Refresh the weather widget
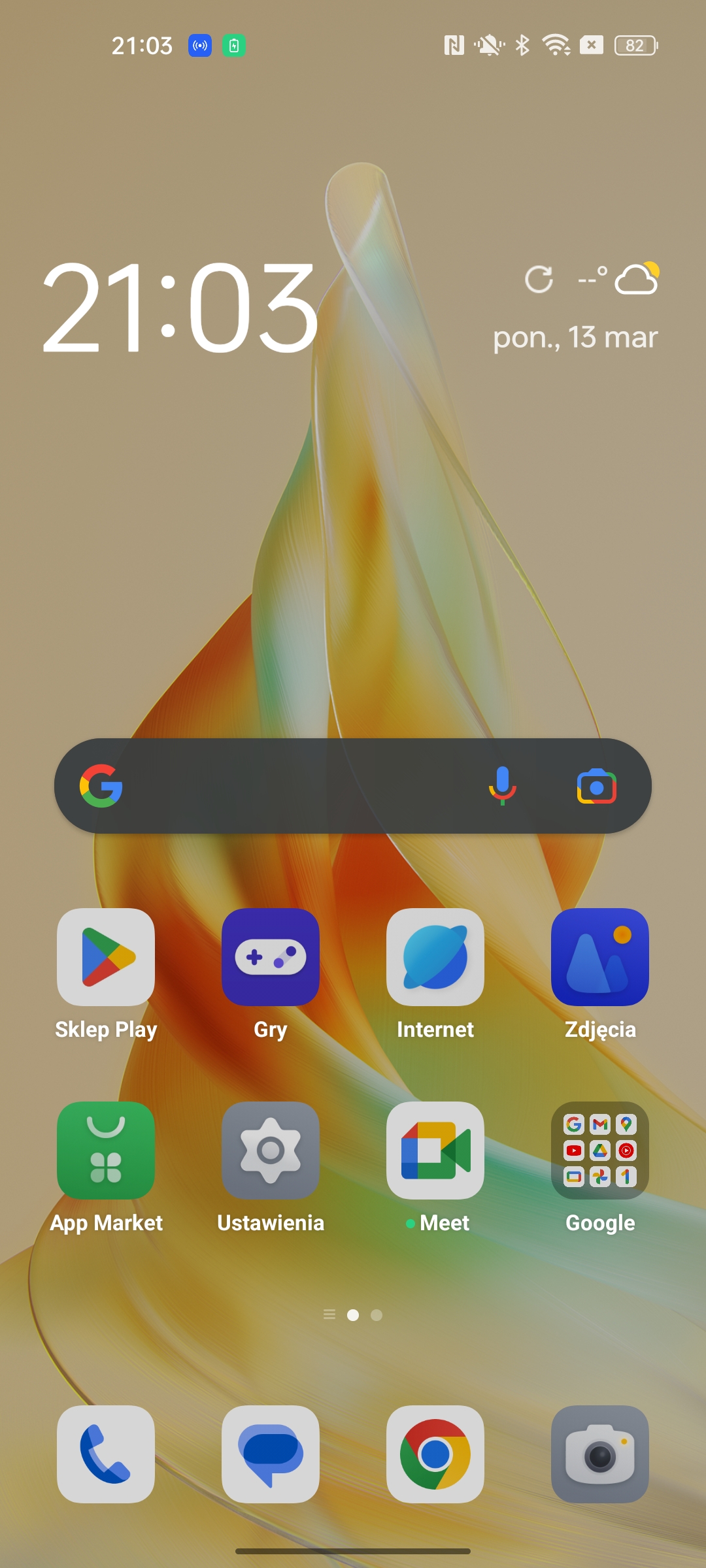This screenshot has height=1568, width=706. pyautogui.click(x=539, y=280)
